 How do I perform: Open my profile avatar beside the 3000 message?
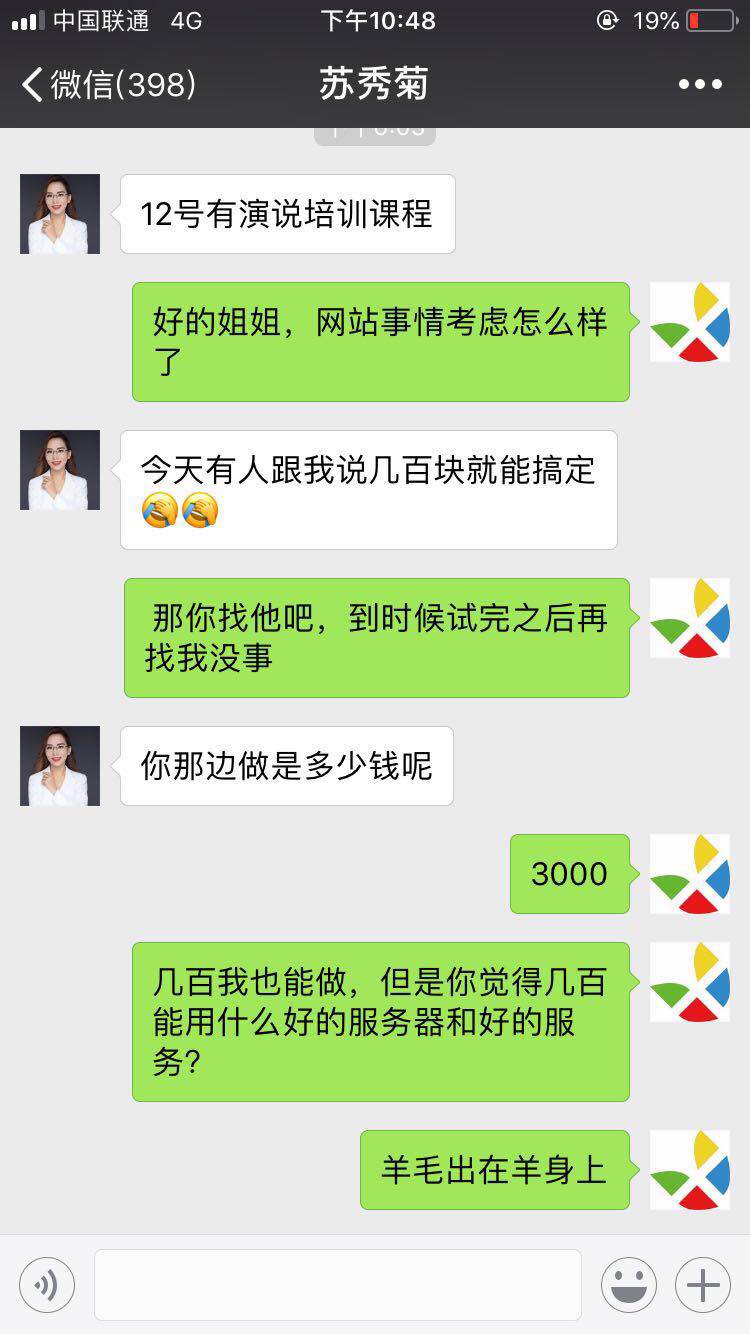point(690,874)
